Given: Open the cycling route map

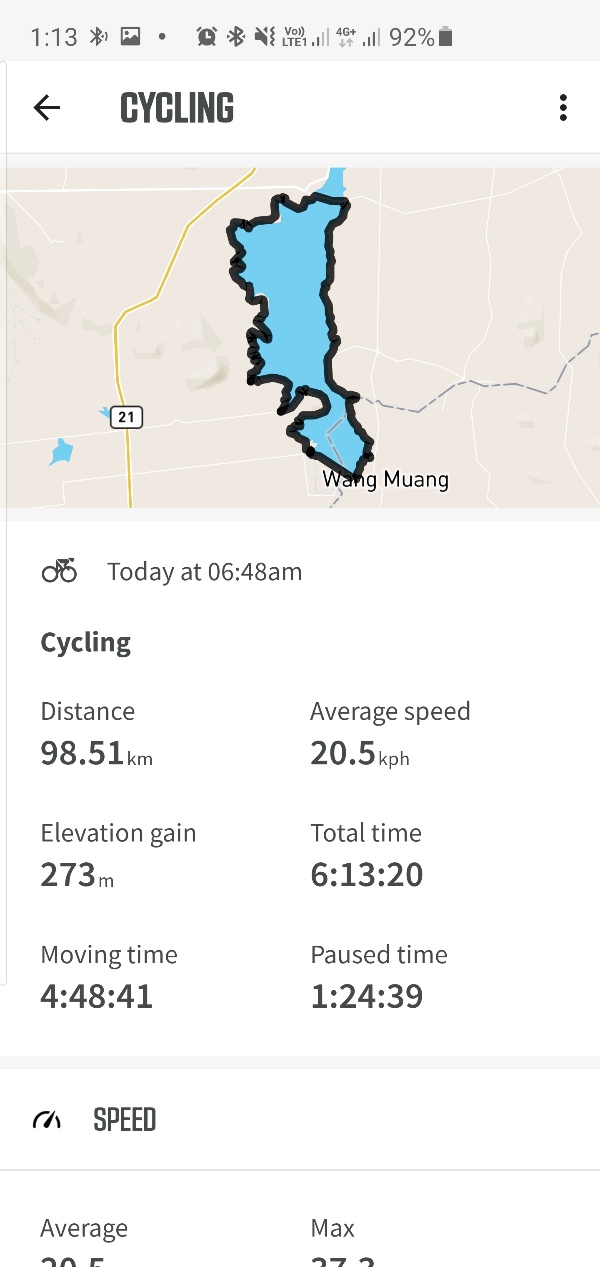Looking at the screenshot, I should [x=300, y=338].
